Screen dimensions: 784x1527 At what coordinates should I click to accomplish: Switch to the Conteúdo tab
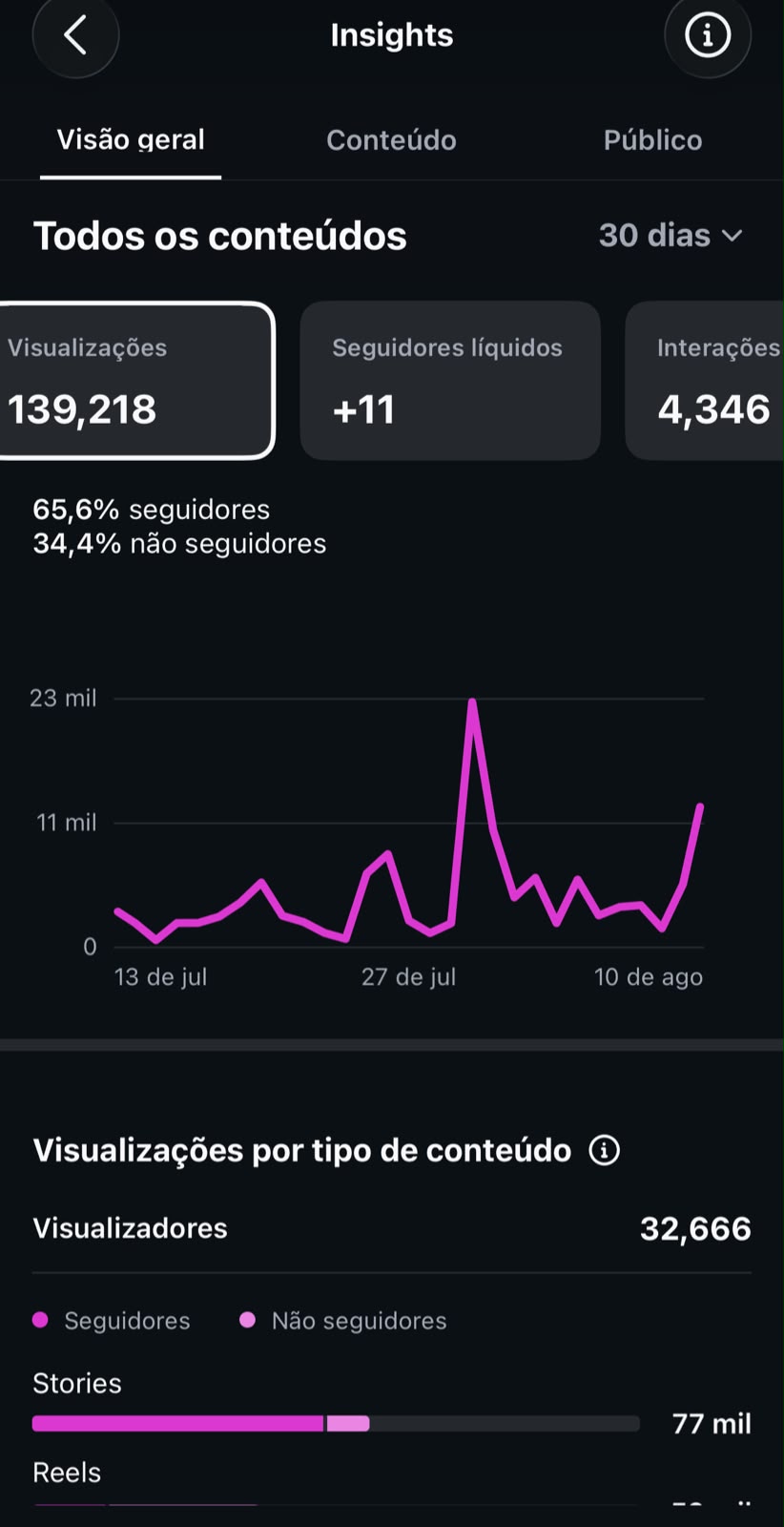tap(391, 140)
